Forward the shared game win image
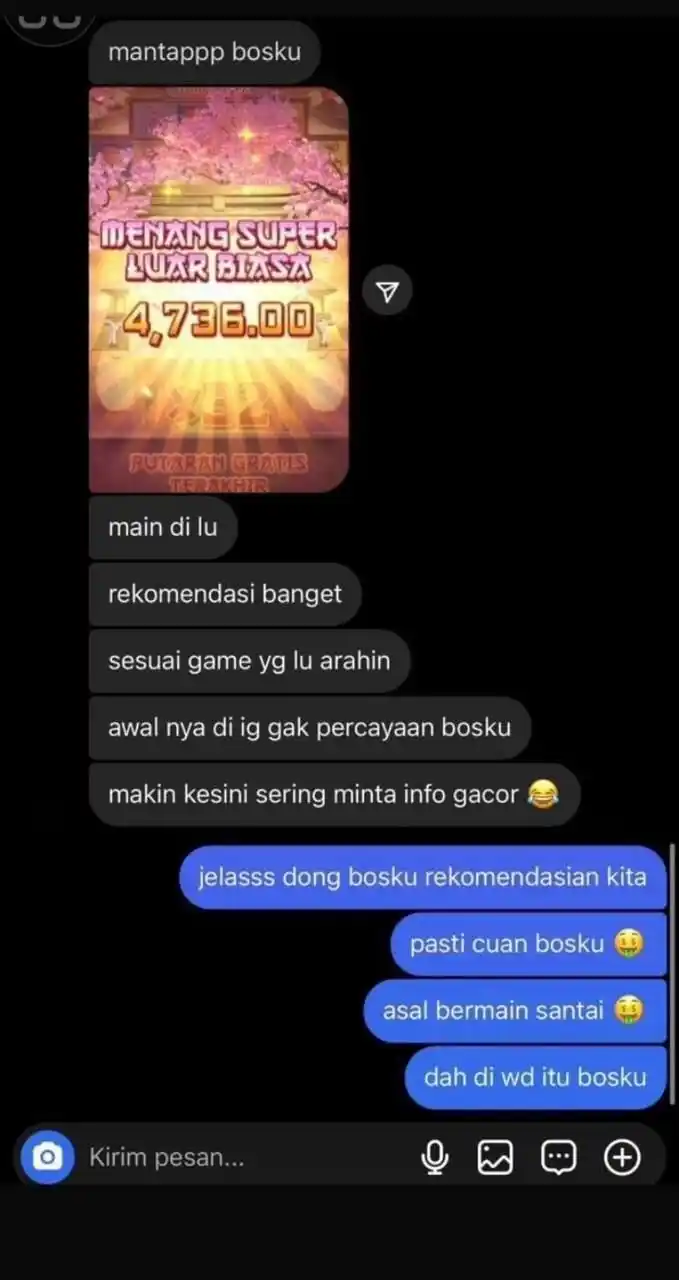The height and width of the screenshot is (1280, 679). point(387,291)
